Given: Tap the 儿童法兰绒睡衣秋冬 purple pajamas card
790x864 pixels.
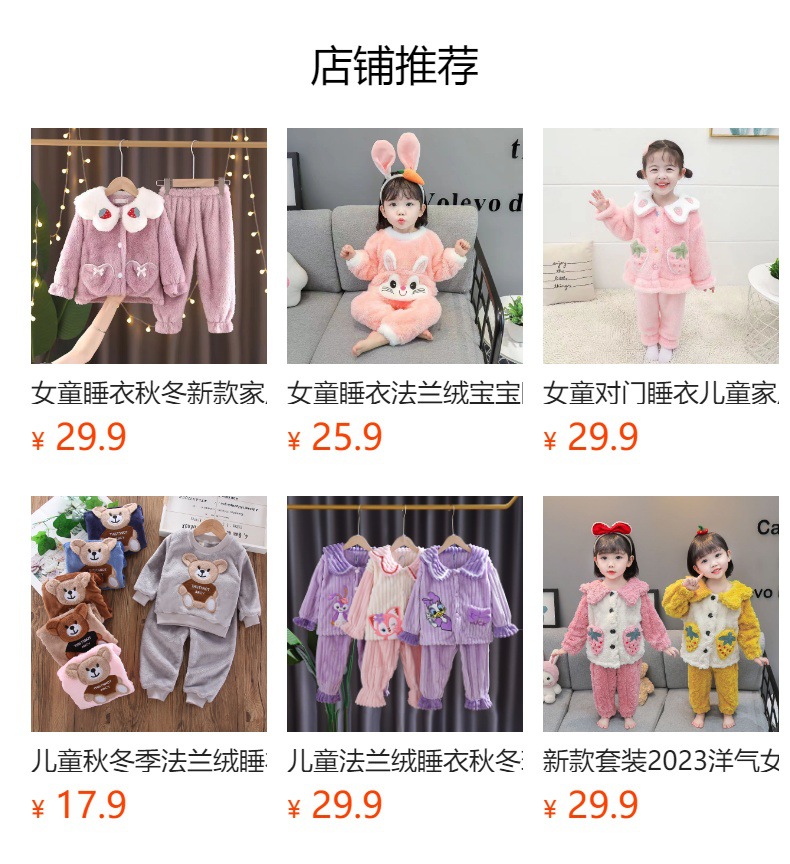Looking at the screenshot, I should click(404, 614).
